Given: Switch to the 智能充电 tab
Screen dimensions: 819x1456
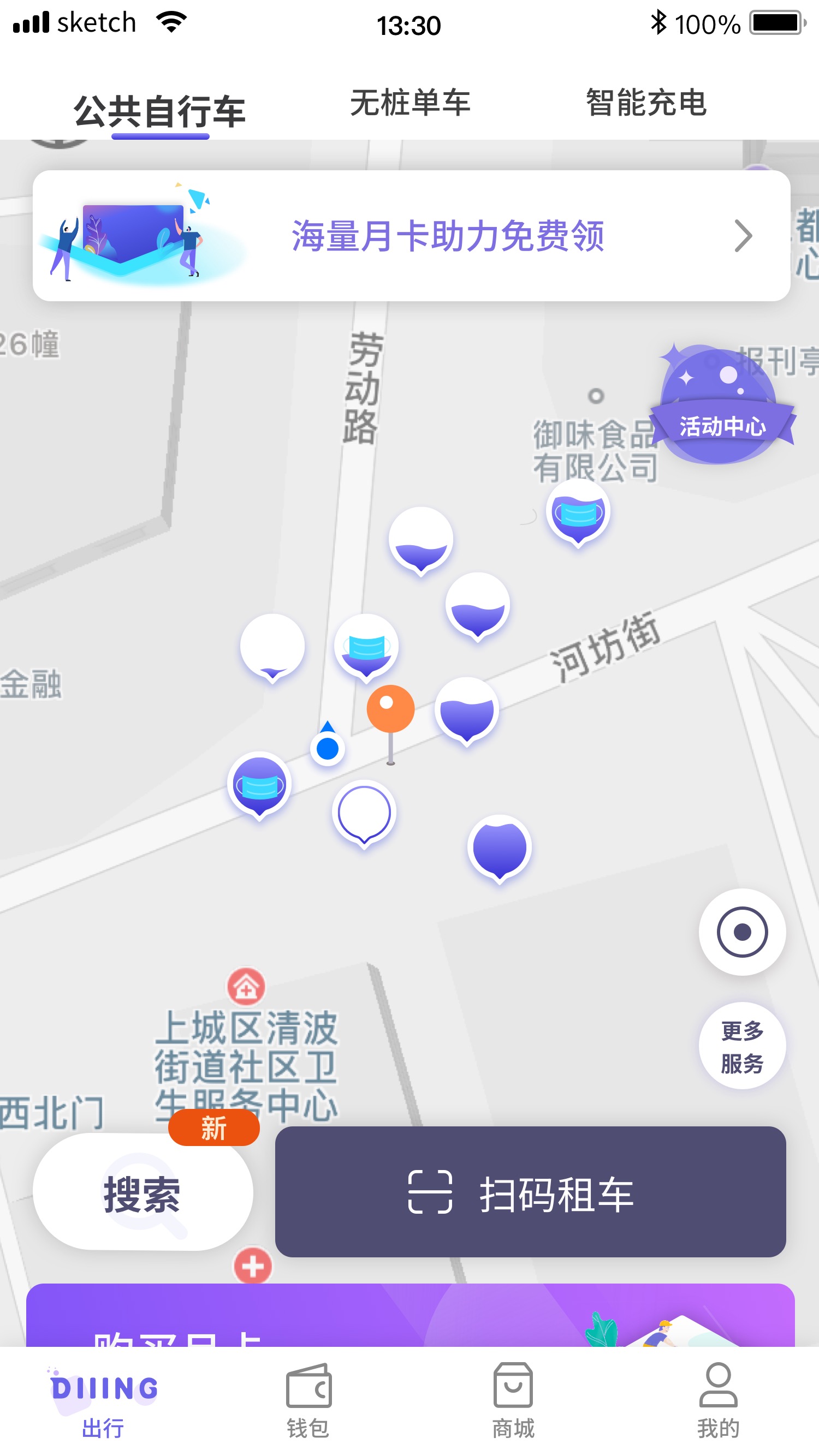Looking at the screenshot, I should (x=646, y=103).
